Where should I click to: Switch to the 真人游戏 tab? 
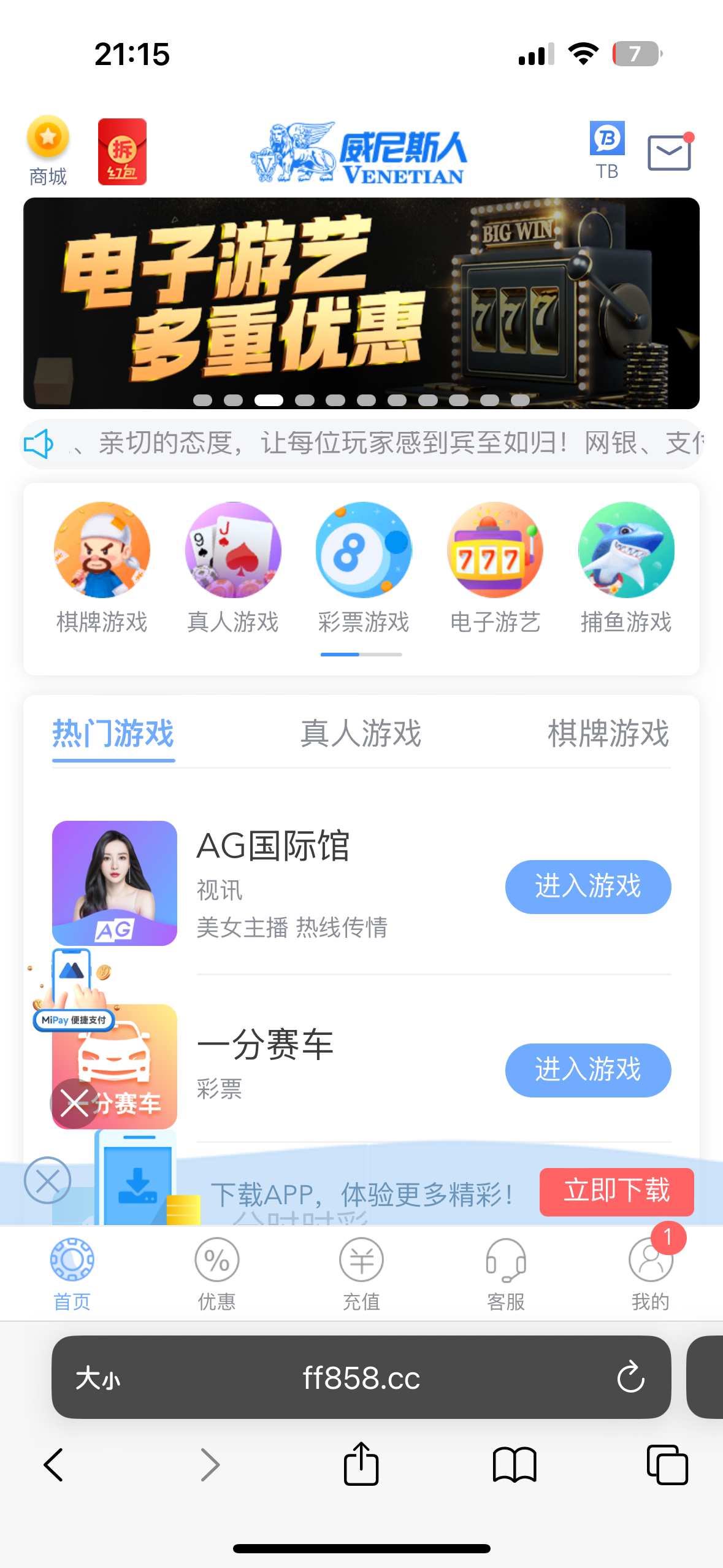pyautogui.click(x=361, y=734)
